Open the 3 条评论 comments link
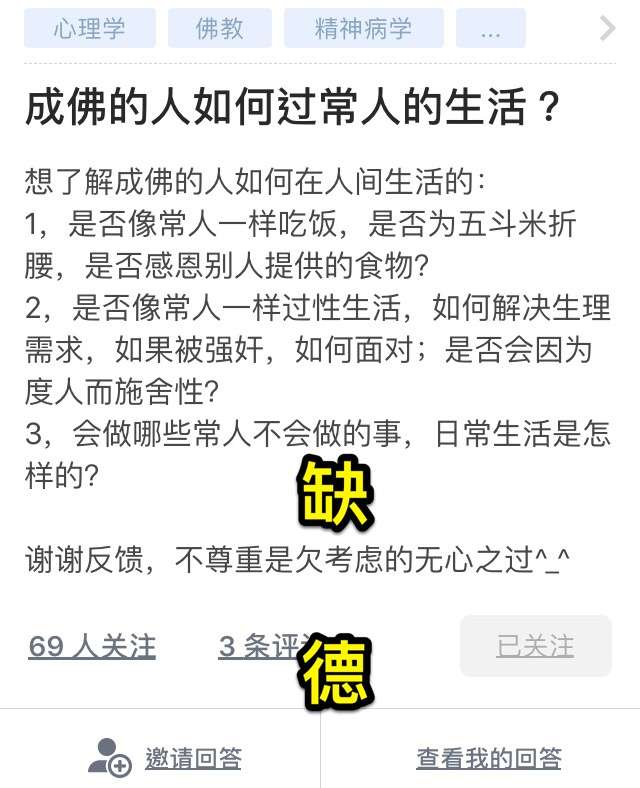 click(258, 647)
